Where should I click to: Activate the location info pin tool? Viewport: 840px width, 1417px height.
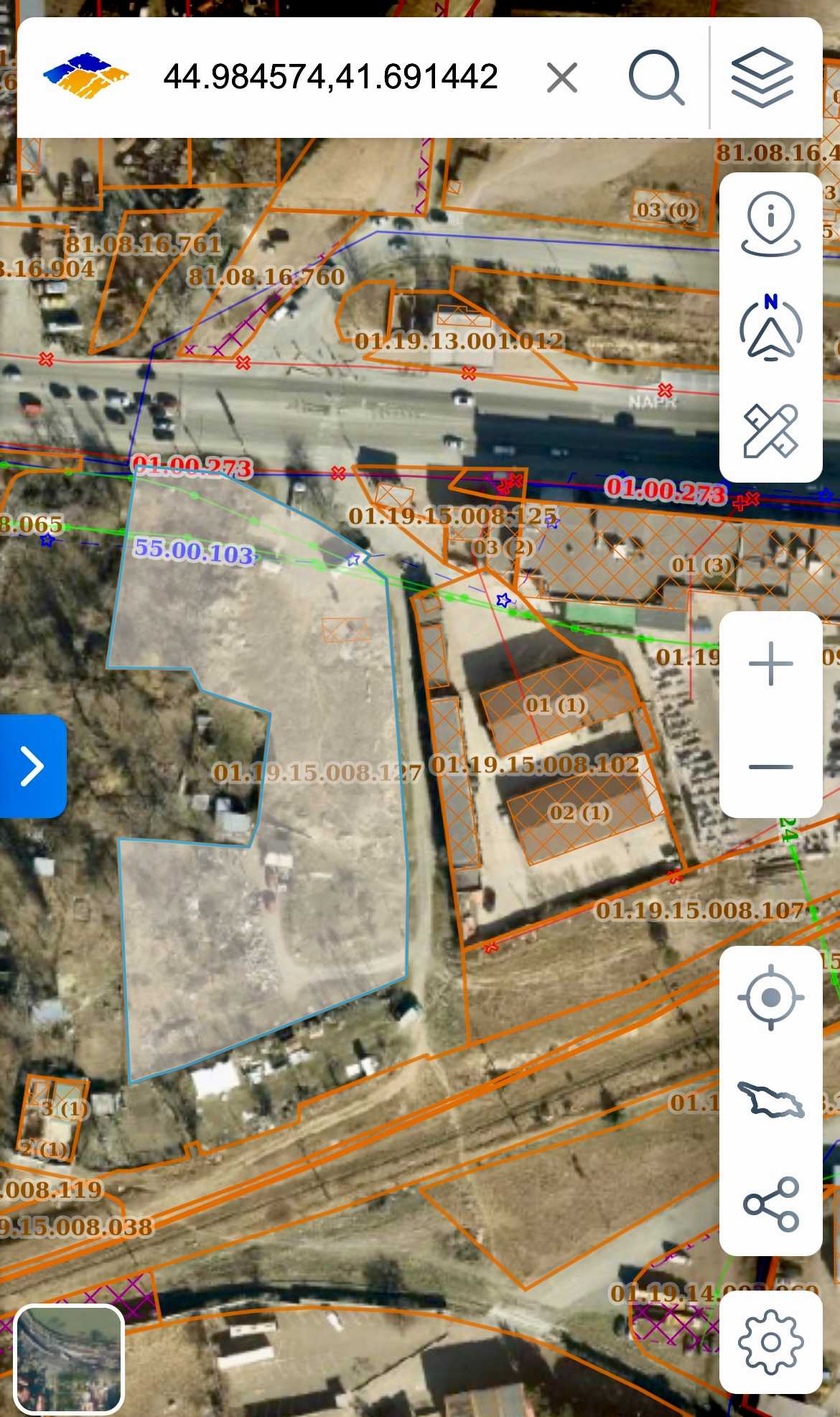(771, 225)
